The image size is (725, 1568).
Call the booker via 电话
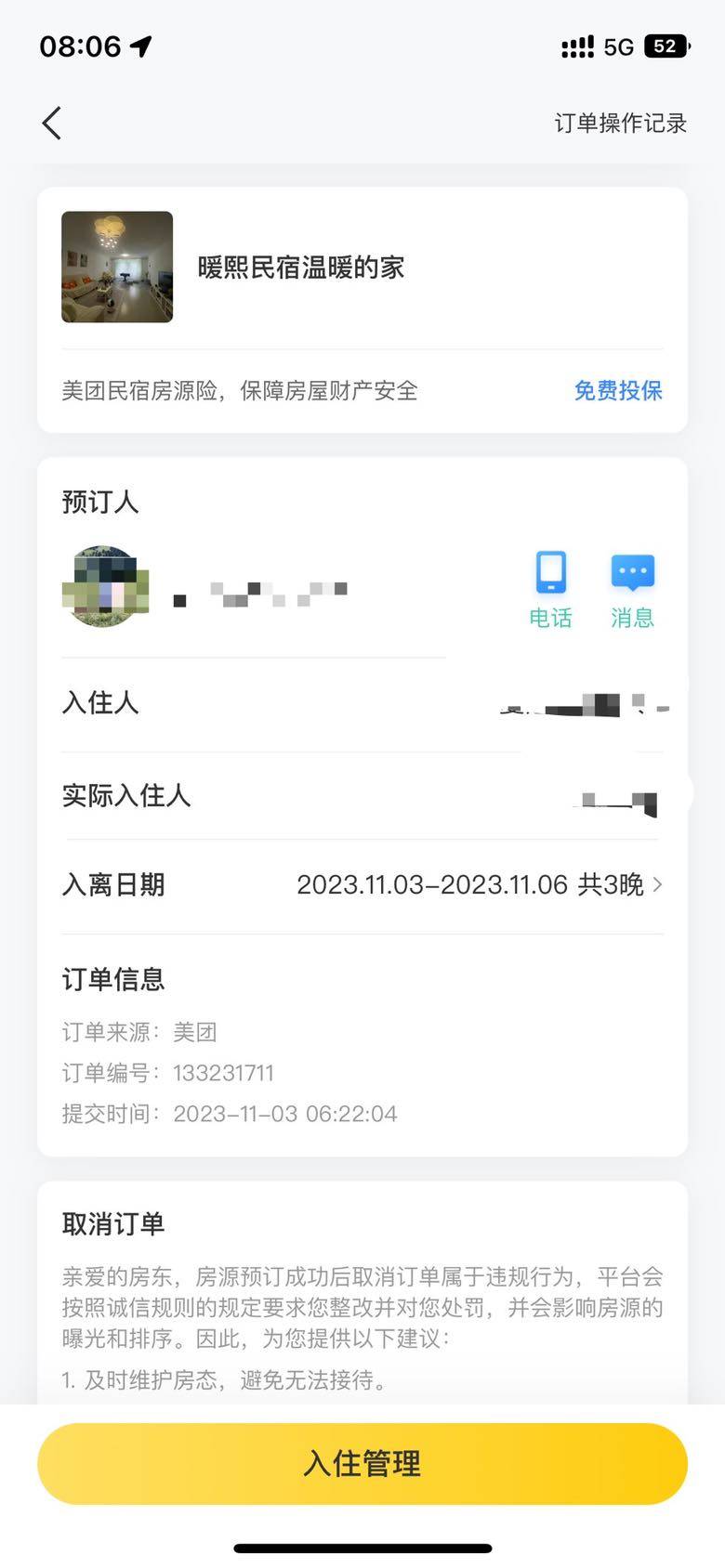point(550,589)
